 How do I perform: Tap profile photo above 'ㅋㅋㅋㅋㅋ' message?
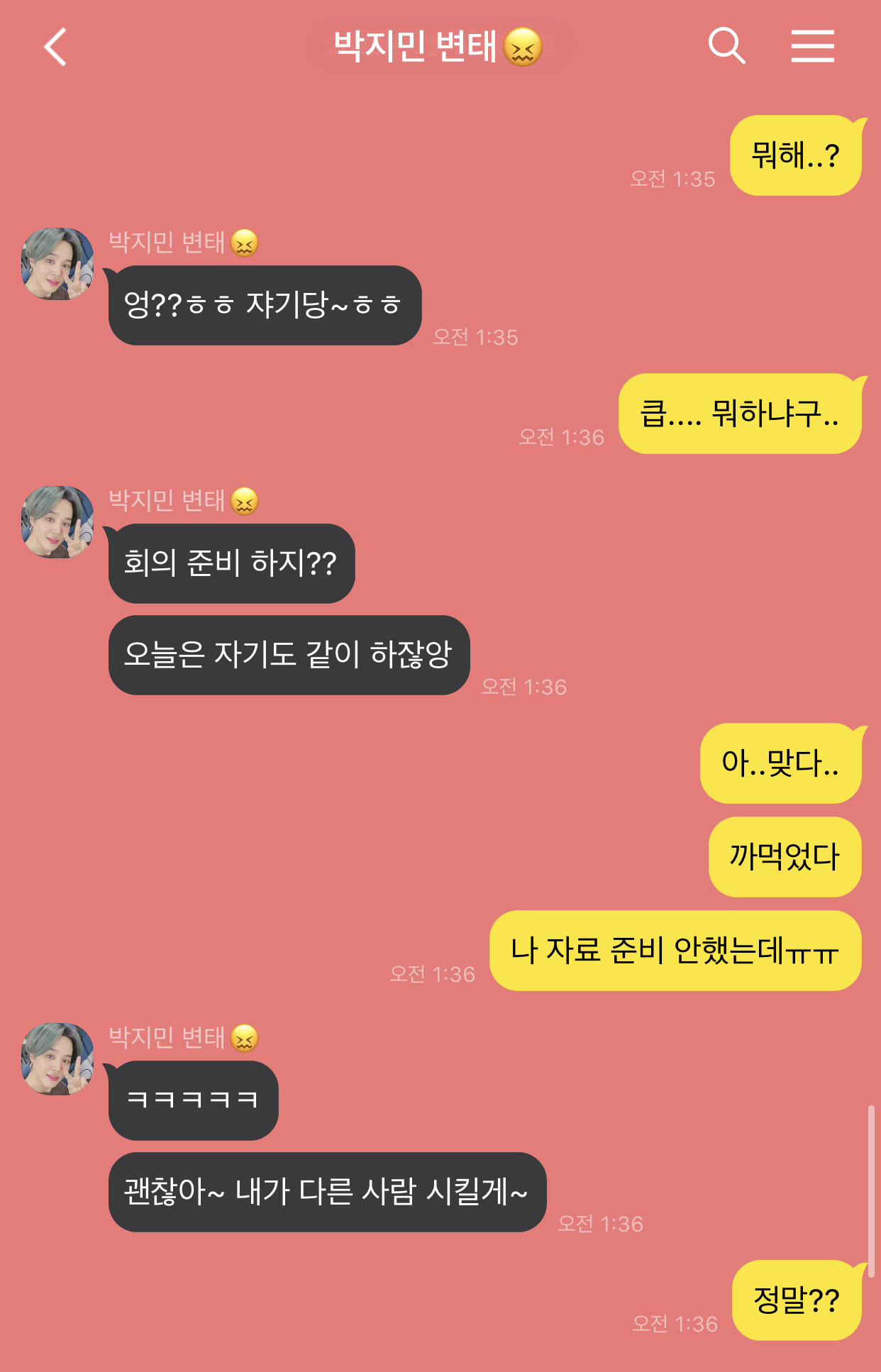pyautogui.click(x=57, y=1059)
